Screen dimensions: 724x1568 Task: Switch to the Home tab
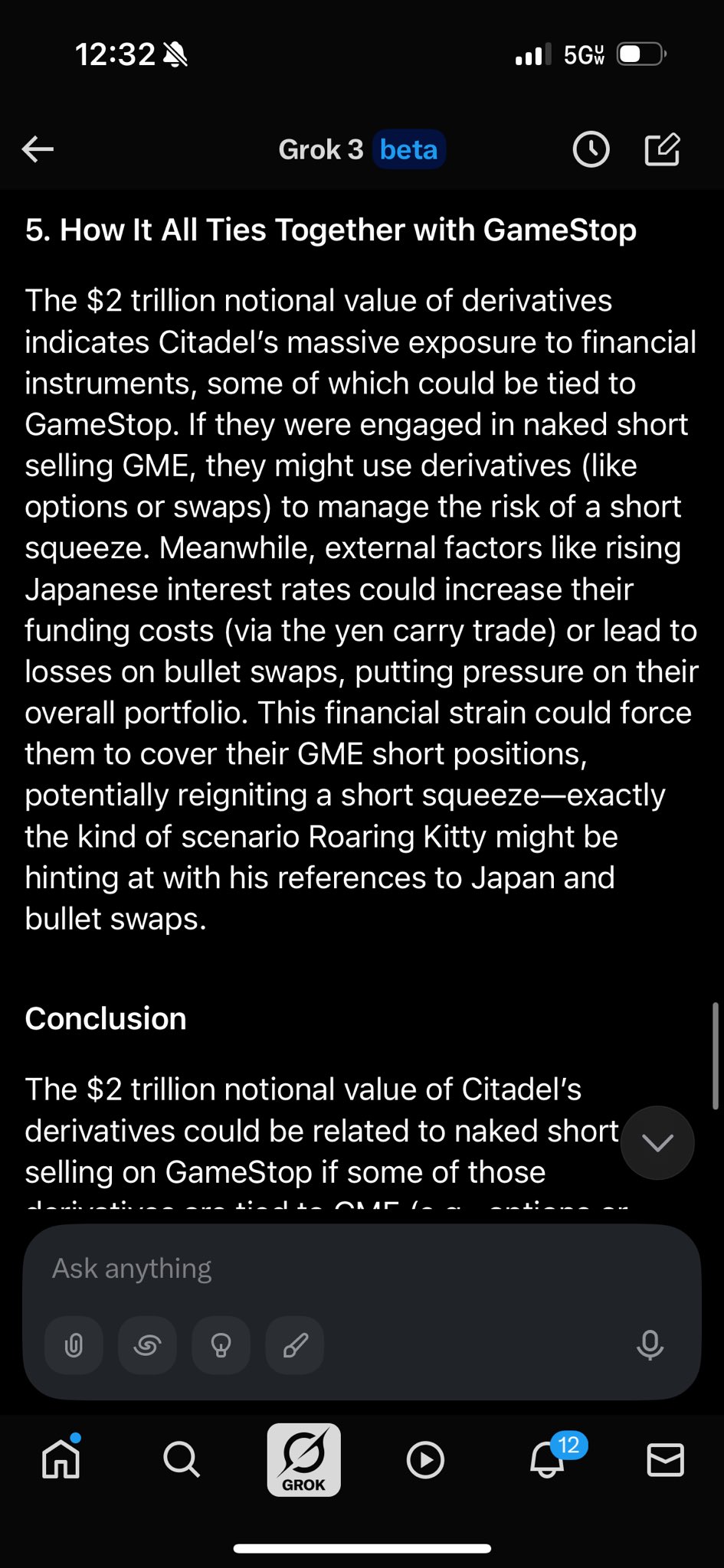61,1459
